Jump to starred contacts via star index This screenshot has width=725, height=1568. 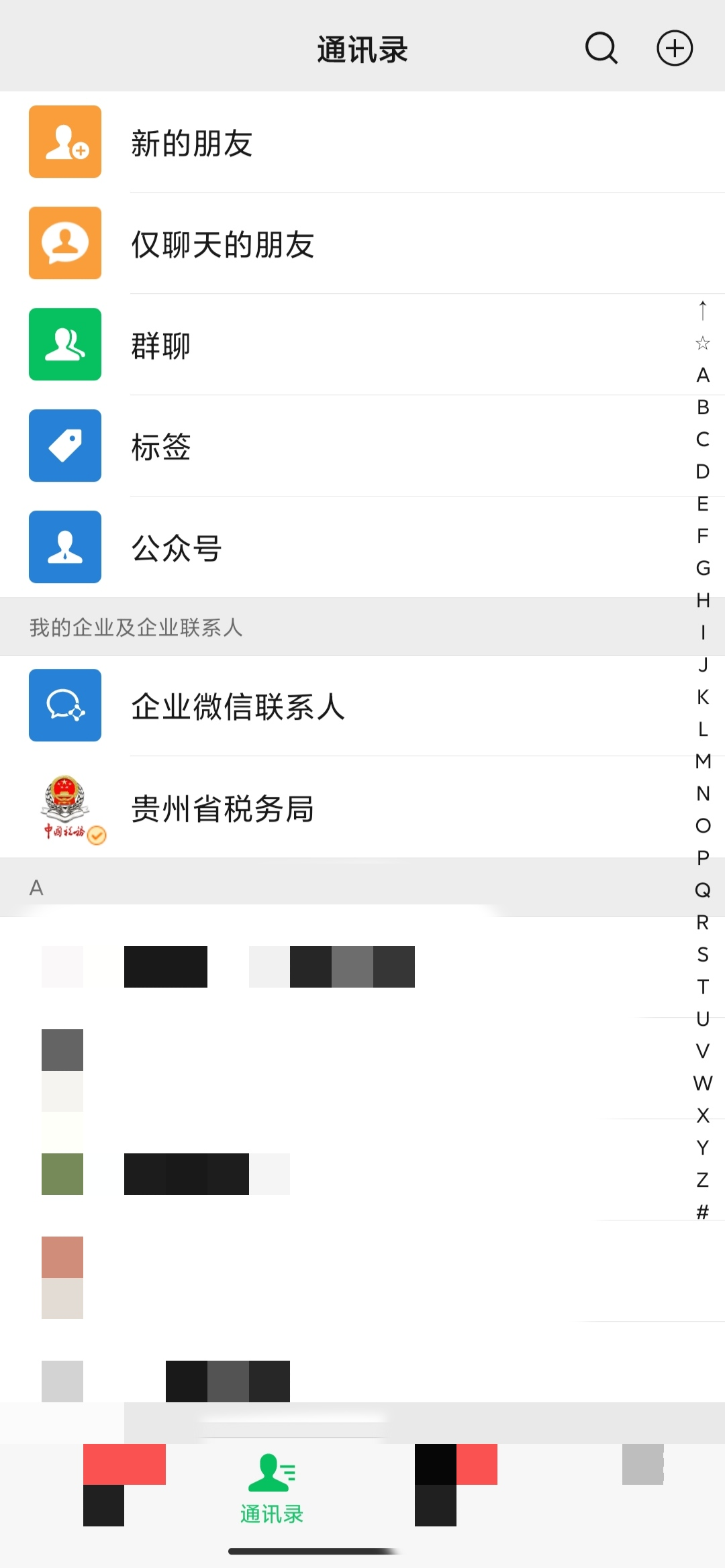pyautogui.click(x=703, y=344)
